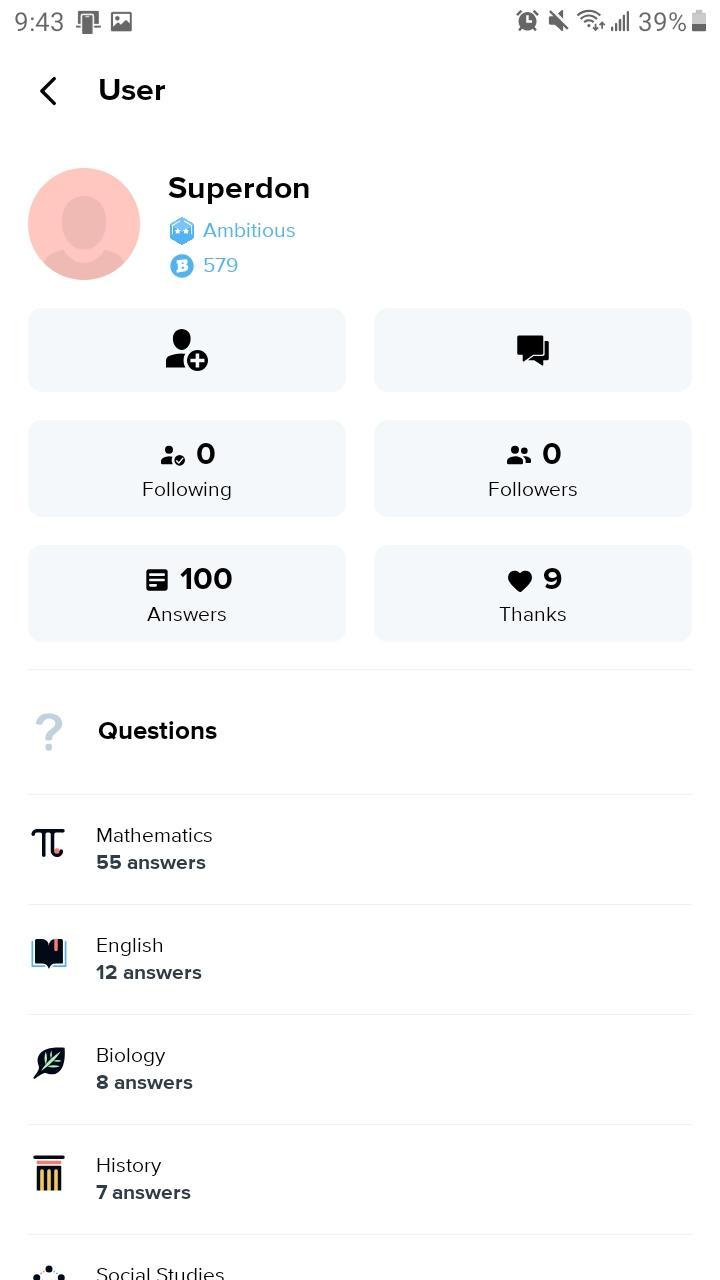View the Followers list

pos(532,469)
